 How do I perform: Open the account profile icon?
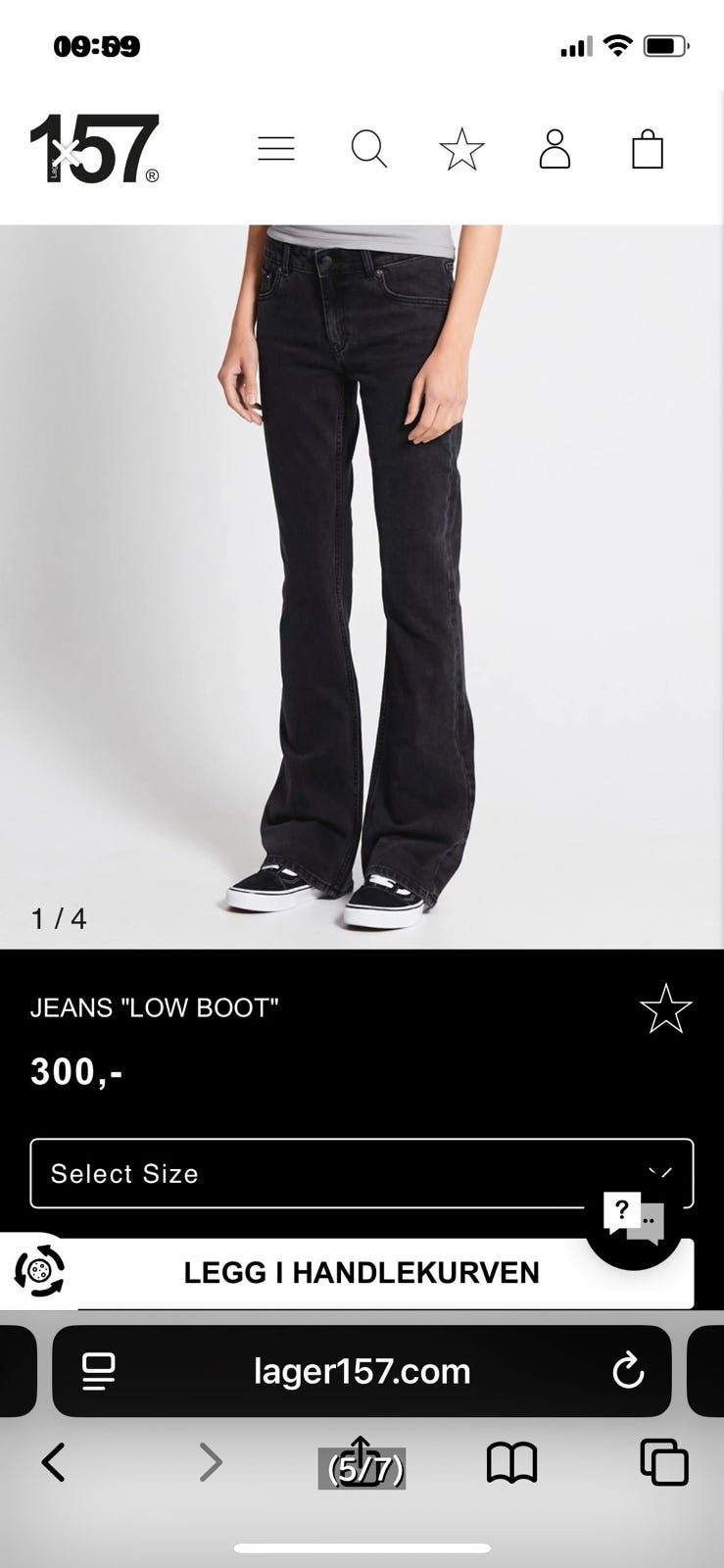[x=555, y=149]
